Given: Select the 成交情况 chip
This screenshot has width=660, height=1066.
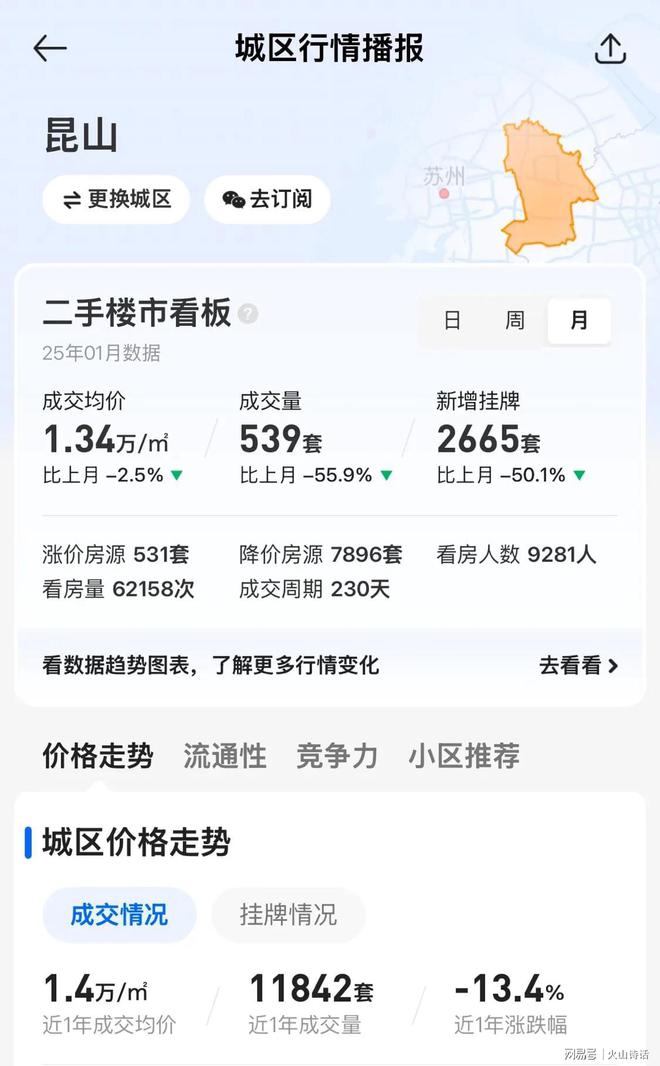Looking at the screenshot, I should click(x=119, y=914).
